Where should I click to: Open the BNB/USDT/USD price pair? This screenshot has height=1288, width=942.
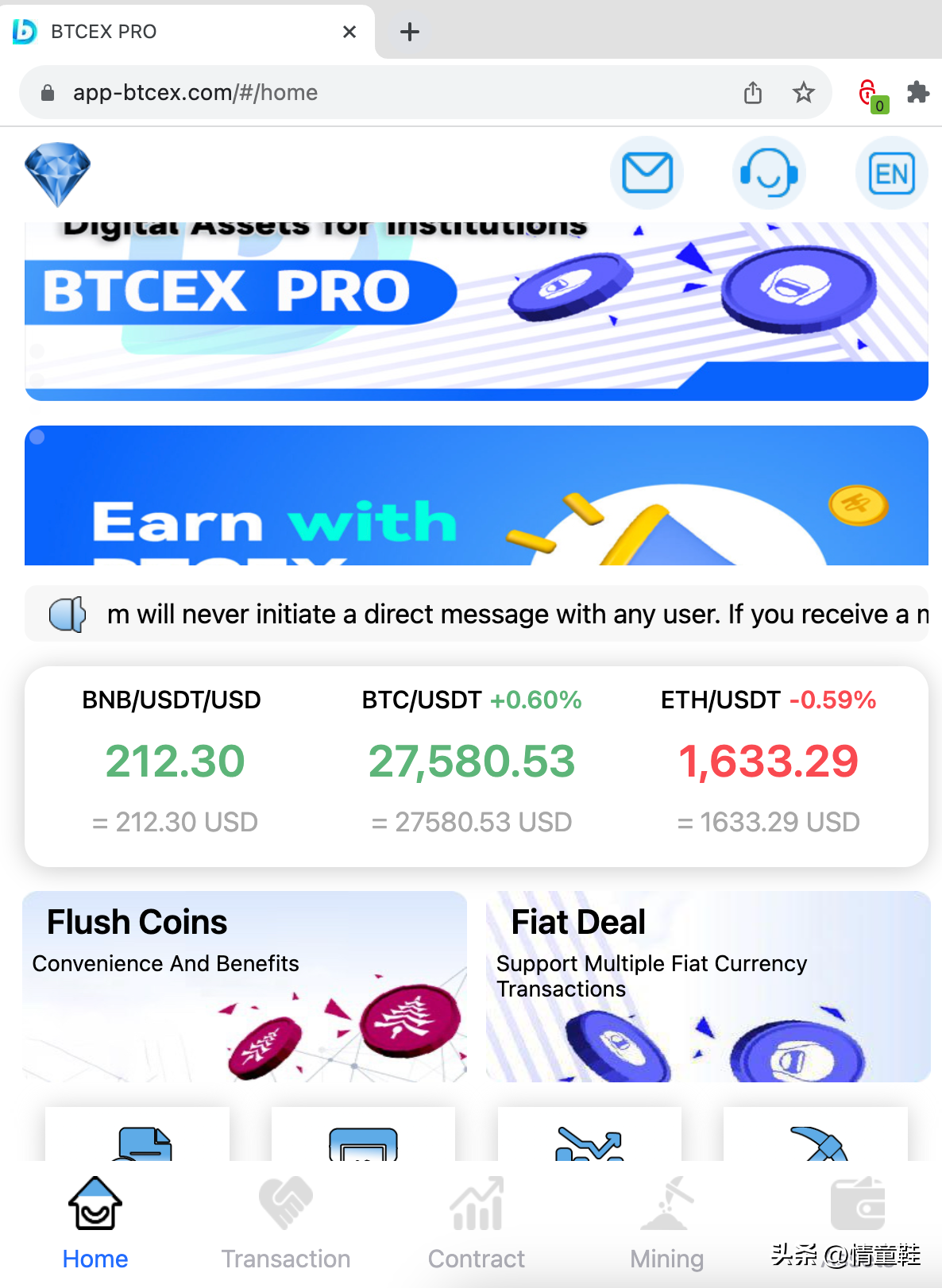175,762
